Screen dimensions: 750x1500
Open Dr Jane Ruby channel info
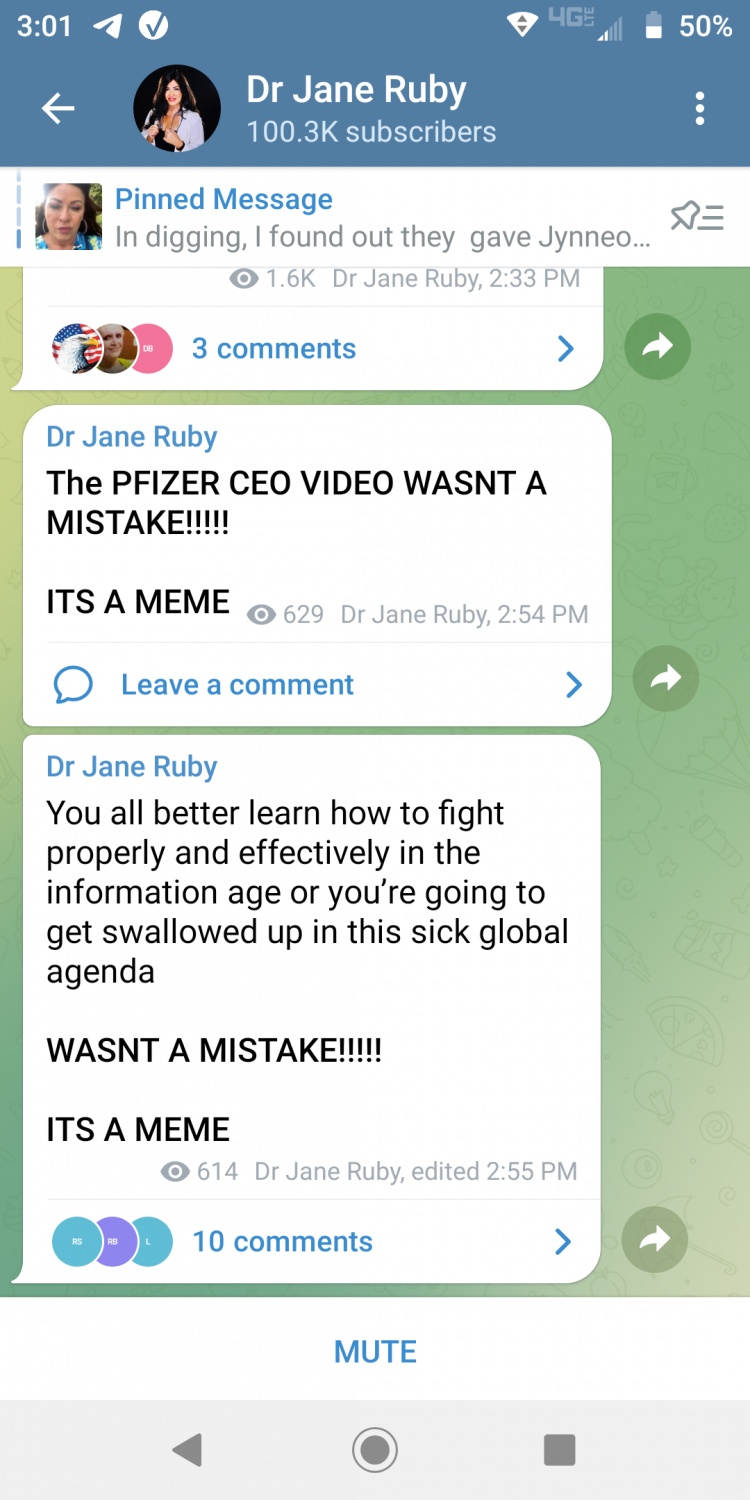355,109
